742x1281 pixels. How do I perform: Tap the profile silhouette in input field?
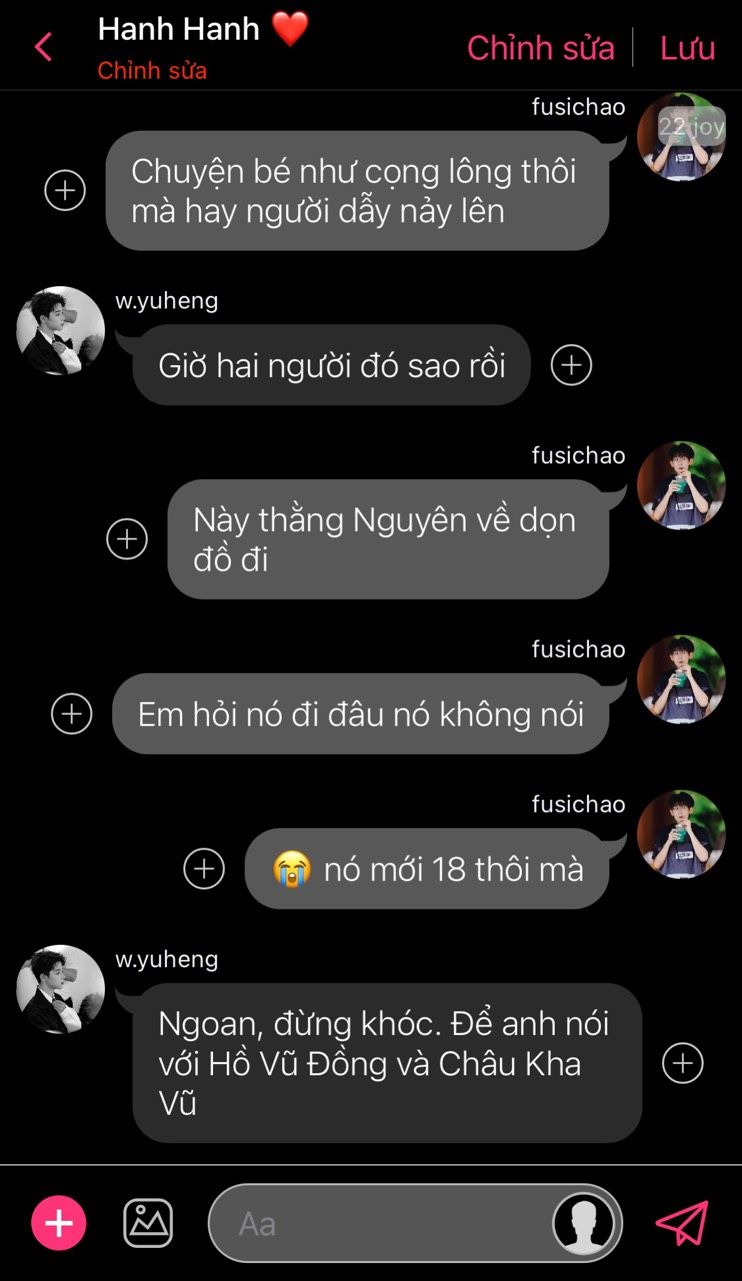coord(584,1223)
